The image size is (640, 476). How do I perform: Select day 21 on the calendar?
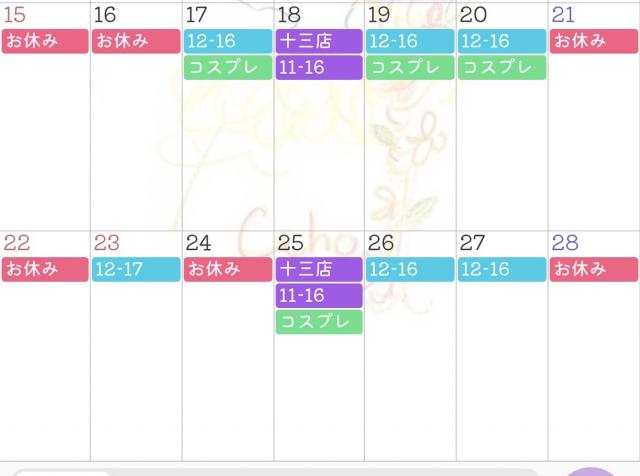click(x=563, y=15)
